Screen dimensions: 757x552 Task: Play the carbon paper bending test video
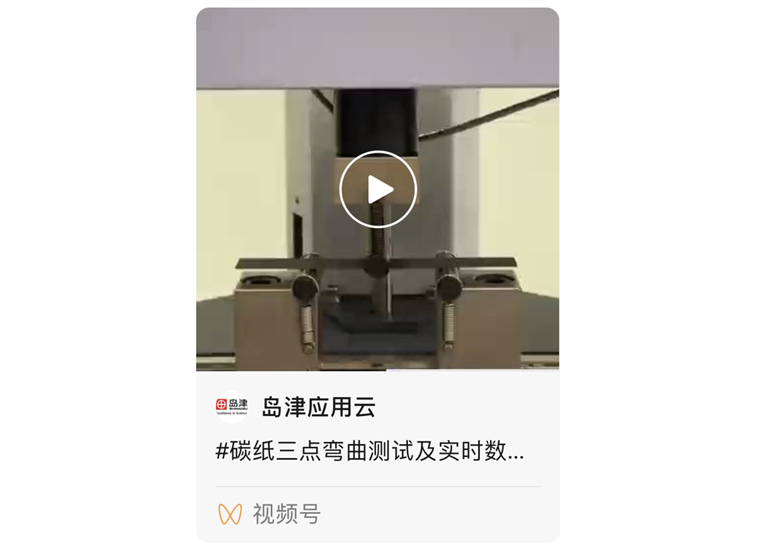pos(377,189)
